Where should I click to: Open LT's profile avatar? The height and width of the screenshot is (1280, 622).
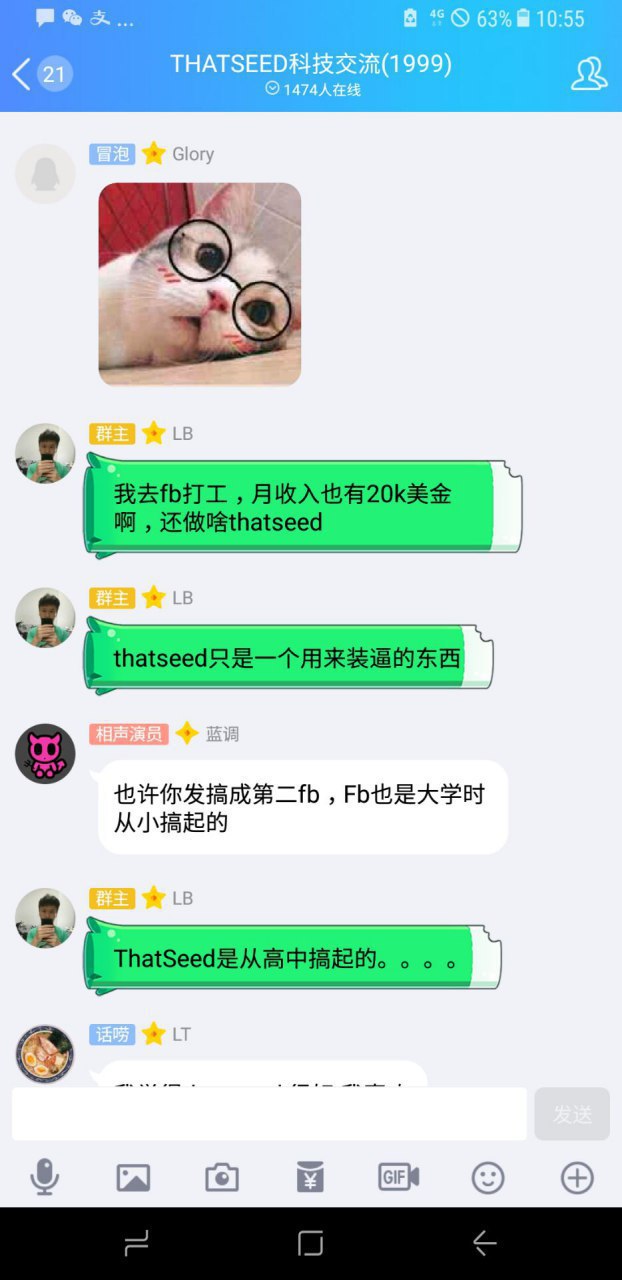pyautogui.click(x=45, y=1054)
